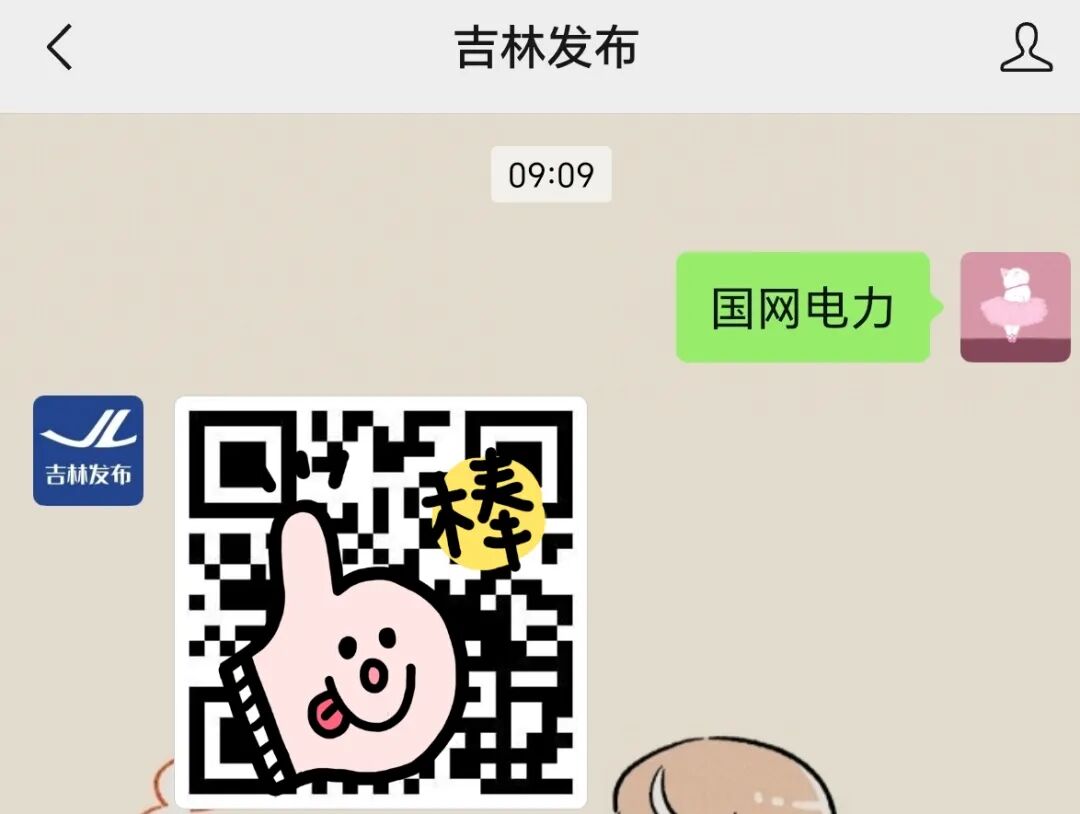The height and width of the screenshot is (814, 1080).
Task: Open the QR code image message
Action: (x=381, y=603)
